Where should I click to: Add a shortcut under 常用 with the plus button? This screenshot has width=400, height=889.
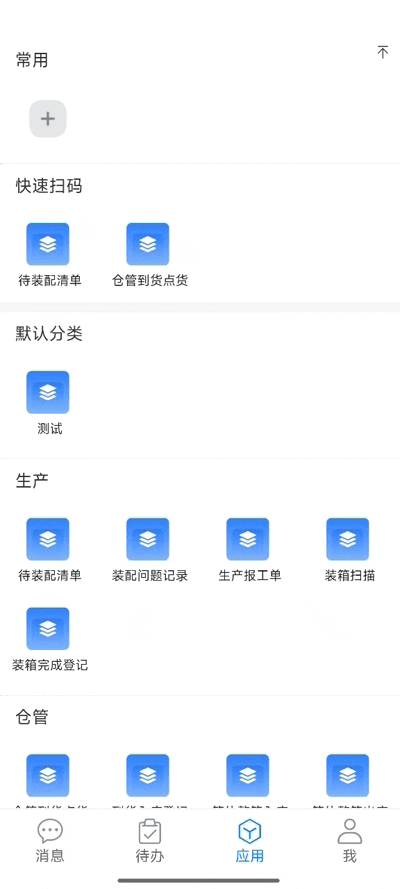(48, 118)
